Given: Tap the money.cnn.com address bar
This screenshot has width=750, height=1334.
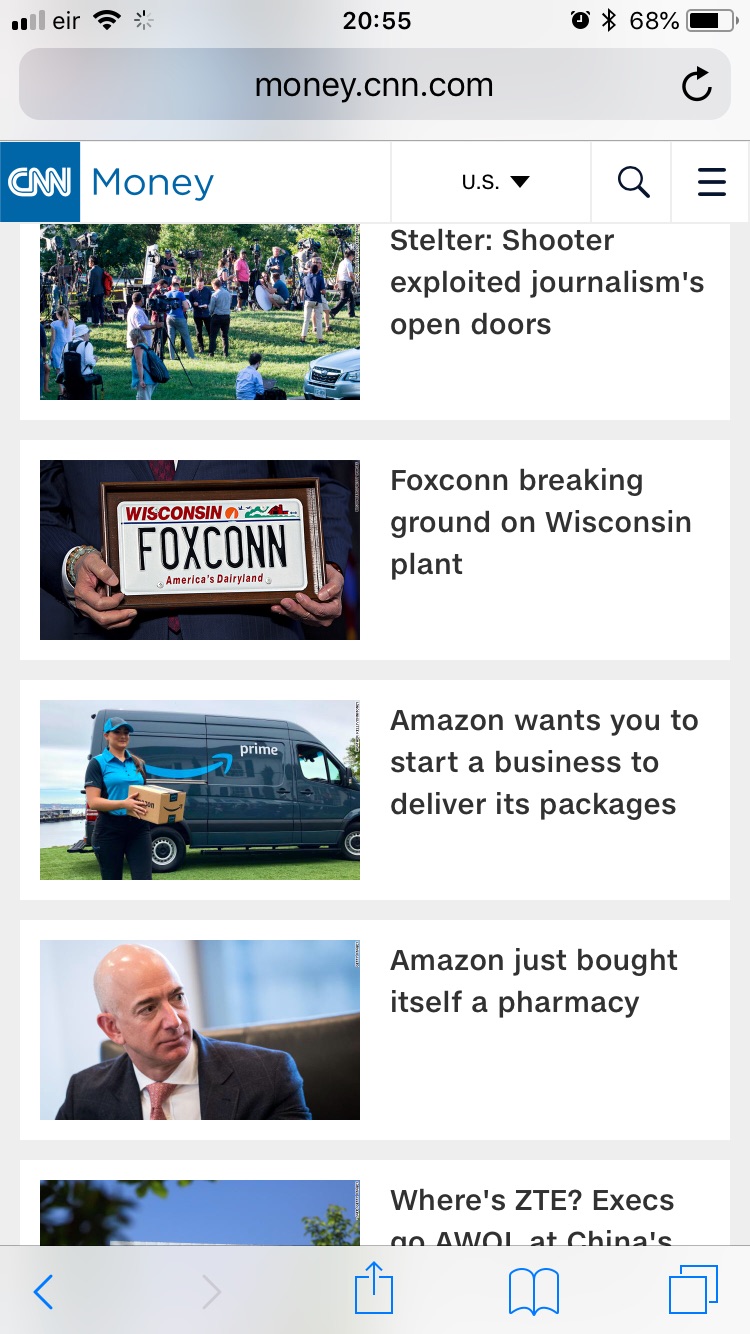Looking at the screenshot, I should 373,85.
